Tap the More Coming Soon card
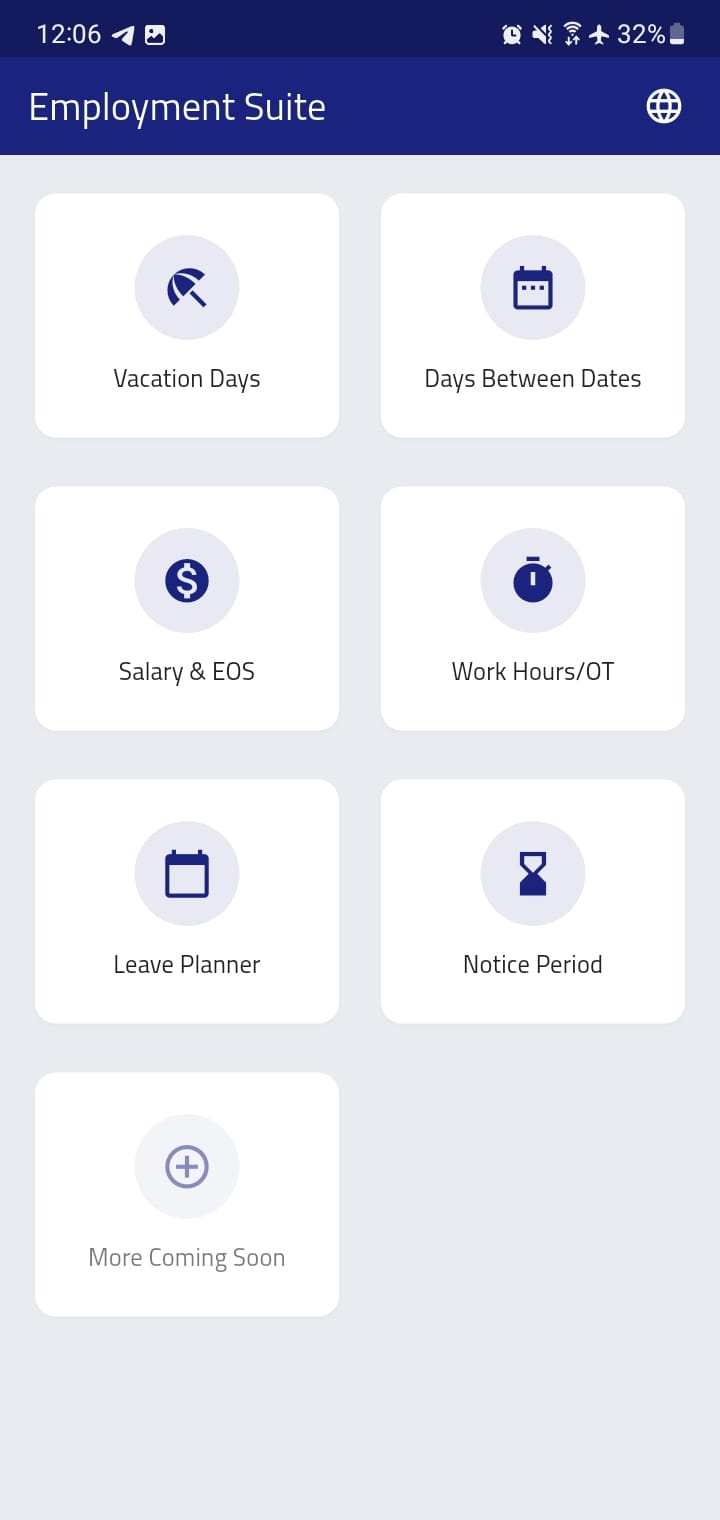This screenshot has width=720, height=1520. (x=187, y=1193)
